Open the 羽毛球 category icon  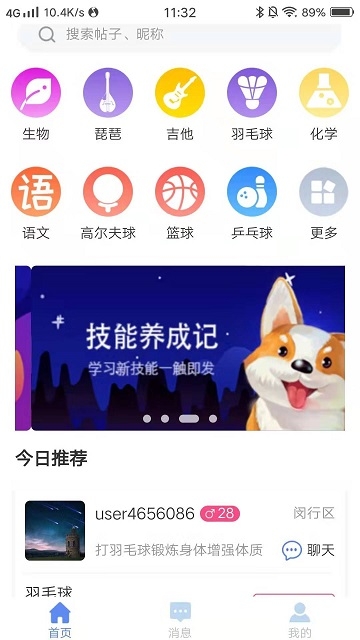point(252,93)
